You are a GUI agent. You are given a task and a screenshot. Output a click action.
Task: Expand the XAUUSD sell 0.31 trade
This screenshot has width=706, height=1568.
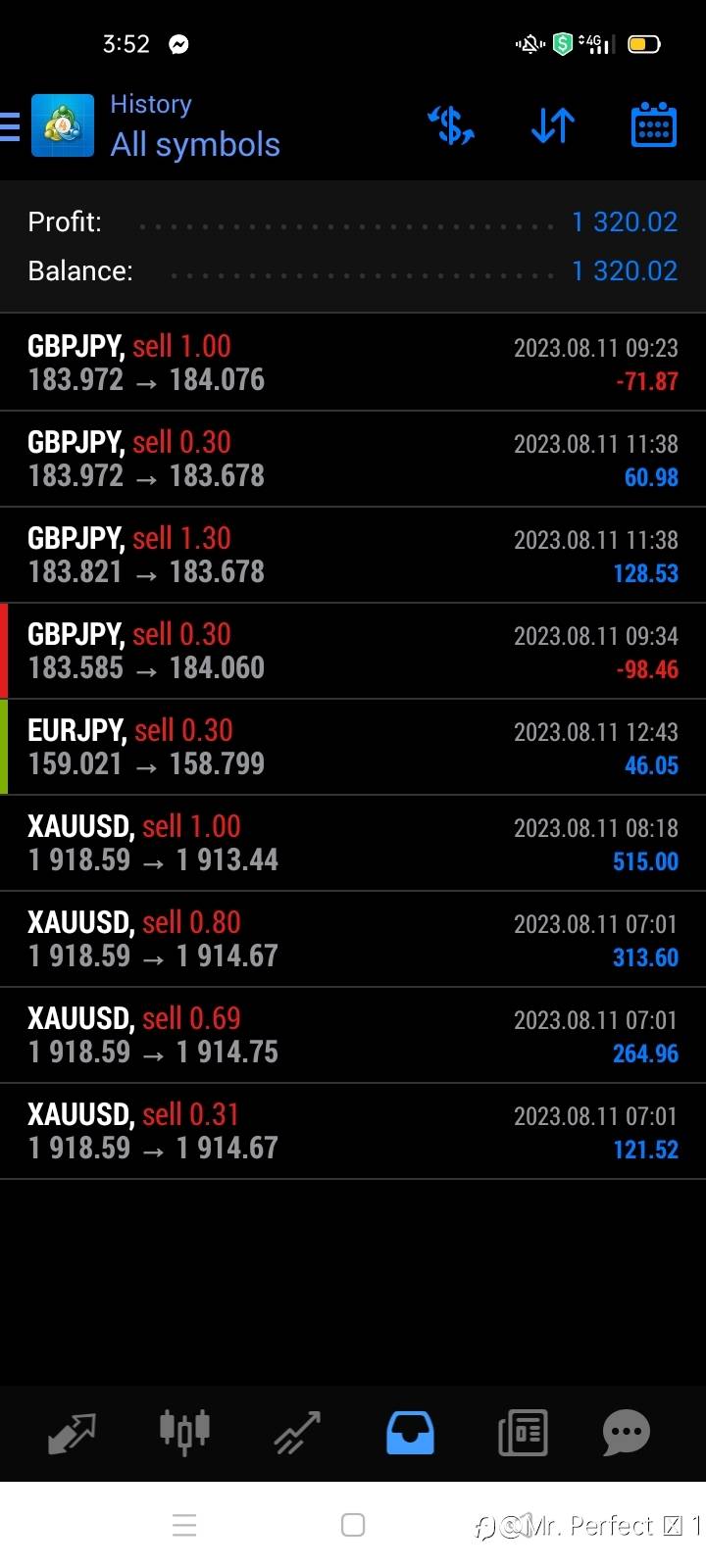click(353, 1131)
